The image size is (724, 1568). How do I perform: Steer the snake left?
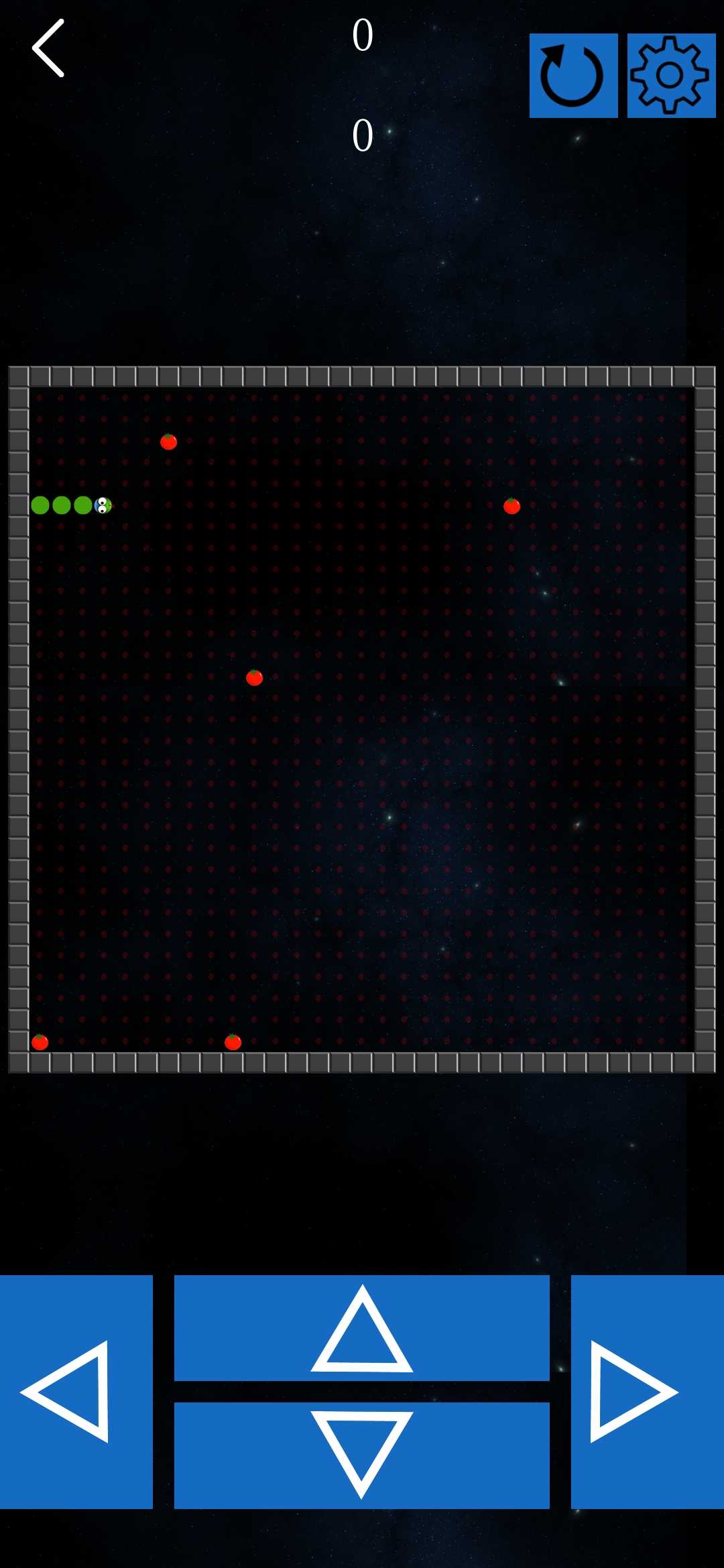pyautogui.click(x=76, y=1392)
